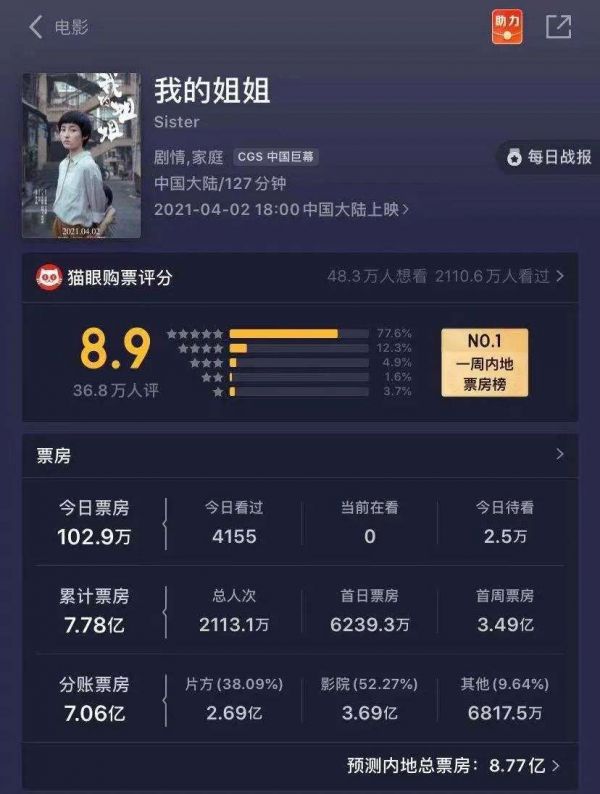This screenshot has height=794, width=600.
Task: Open 猫眼购票评分 rating details
Action: point(300,276)
